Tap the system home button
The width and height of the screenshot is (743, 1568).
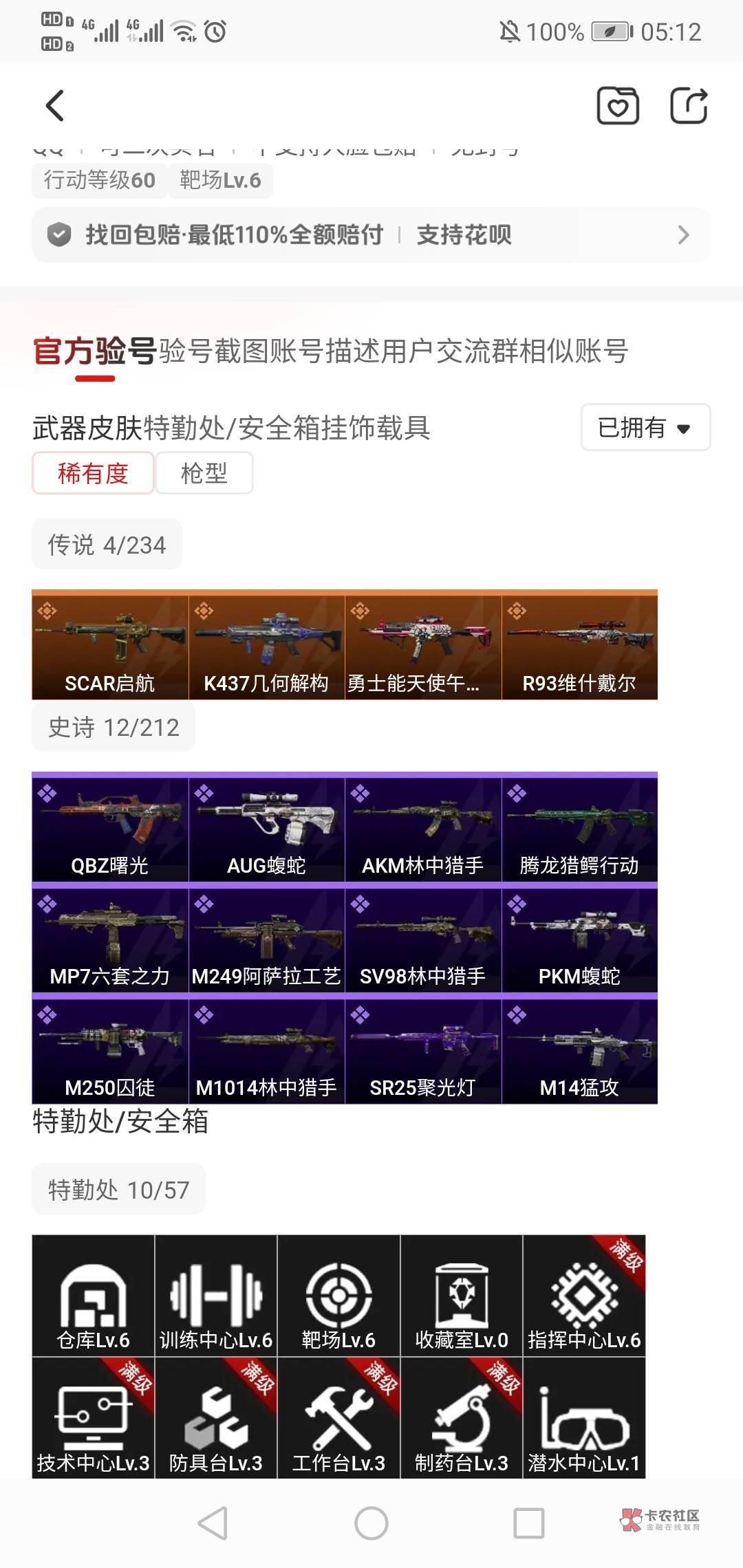[x=371, y=1523]
